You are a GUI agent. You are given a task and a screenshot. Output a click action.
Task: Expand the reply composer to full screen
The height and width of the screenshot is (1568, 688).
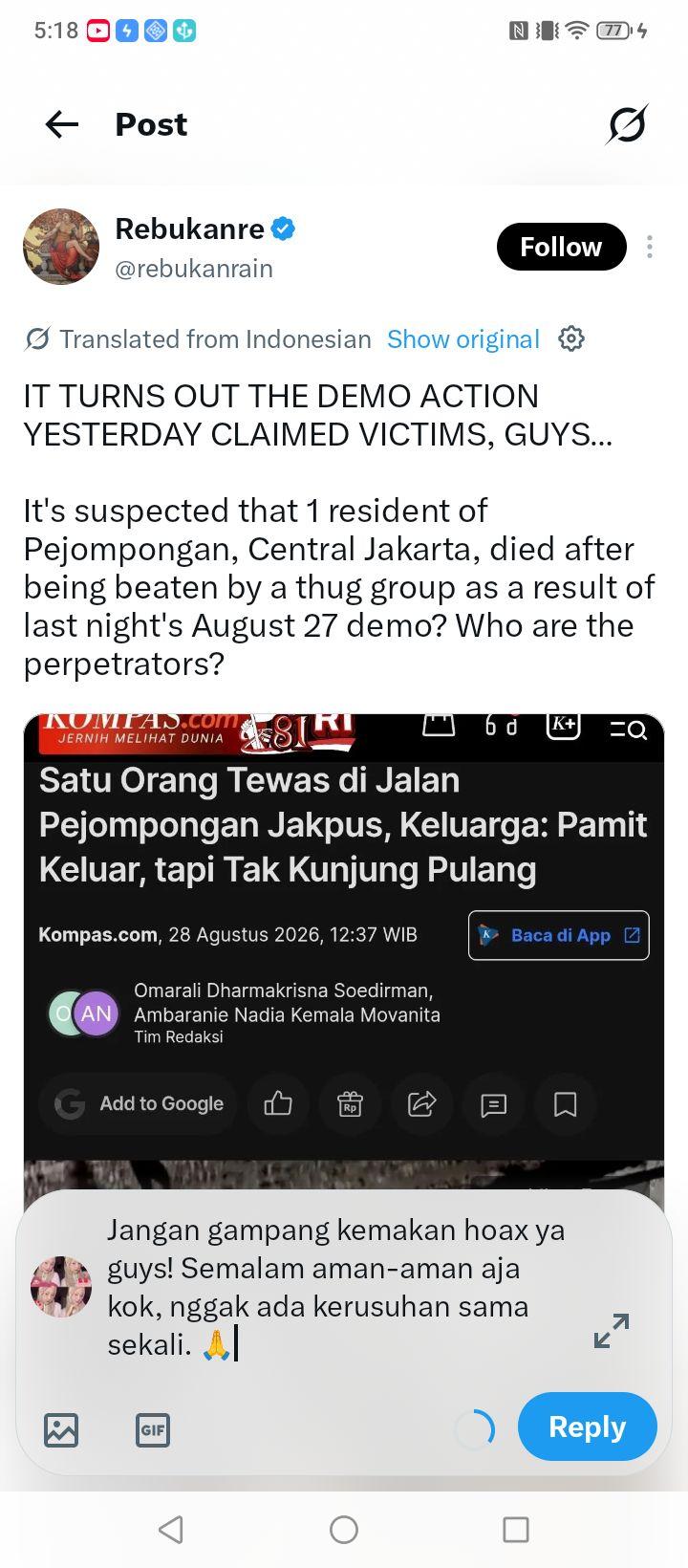click(612, 1331)
